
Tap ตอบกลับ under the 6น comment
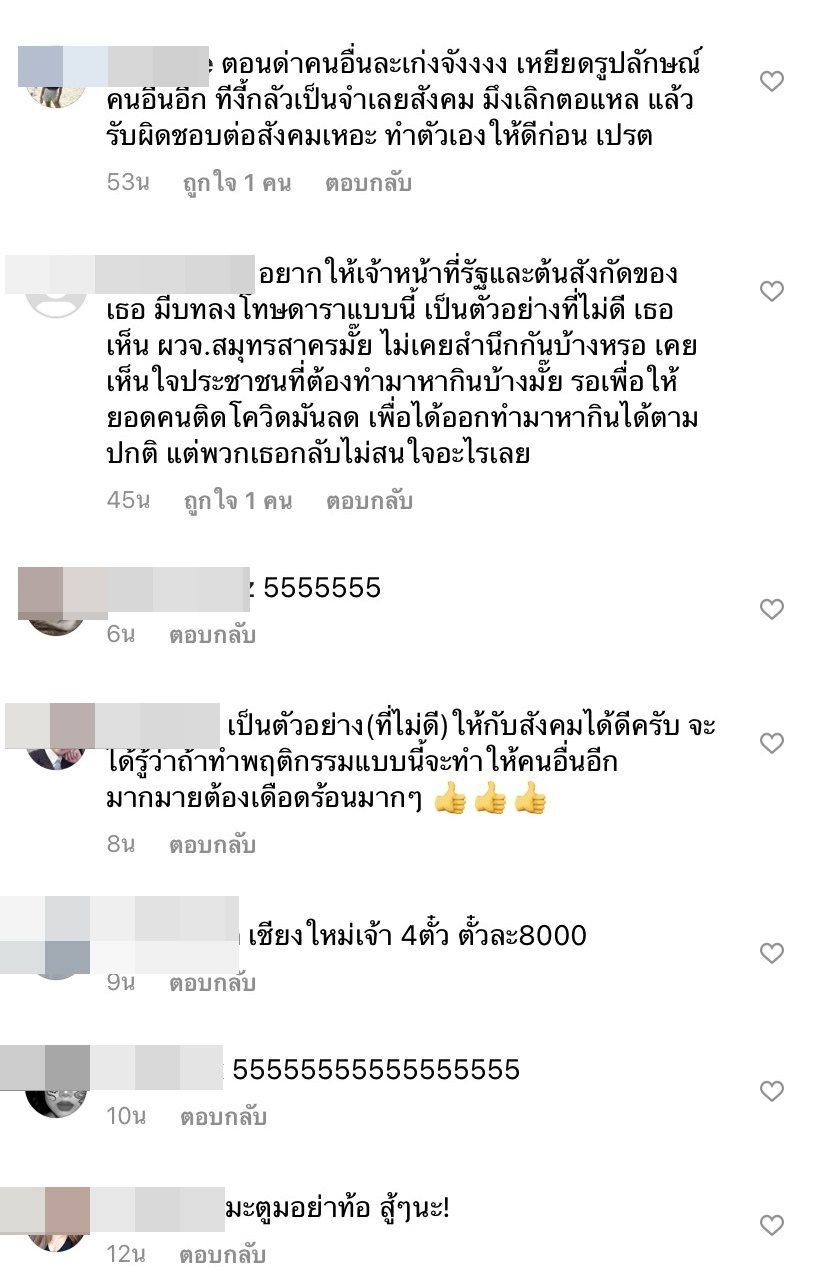212,635
